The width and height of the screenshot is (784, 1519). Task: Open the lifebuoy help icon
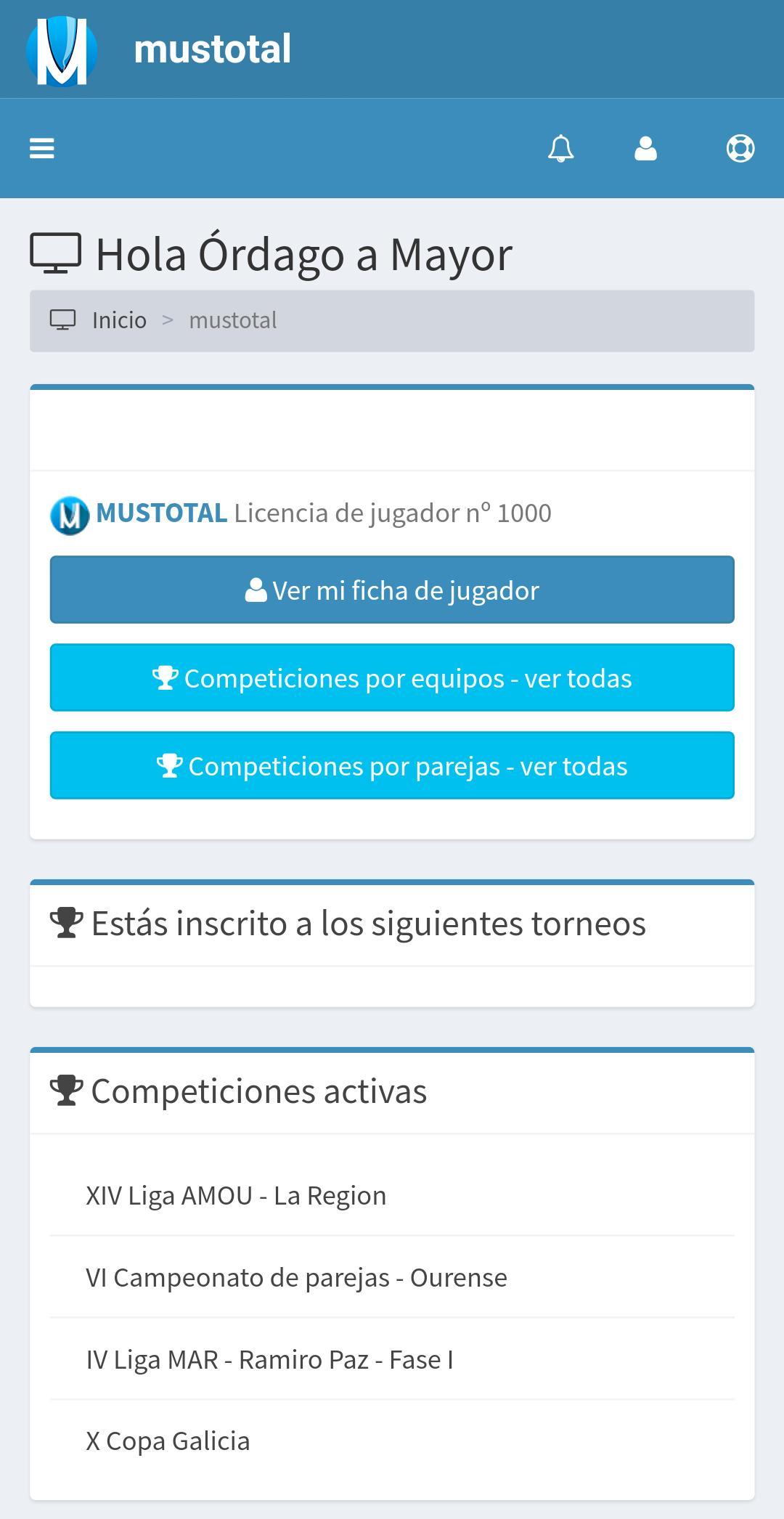[x=740, y=148]
